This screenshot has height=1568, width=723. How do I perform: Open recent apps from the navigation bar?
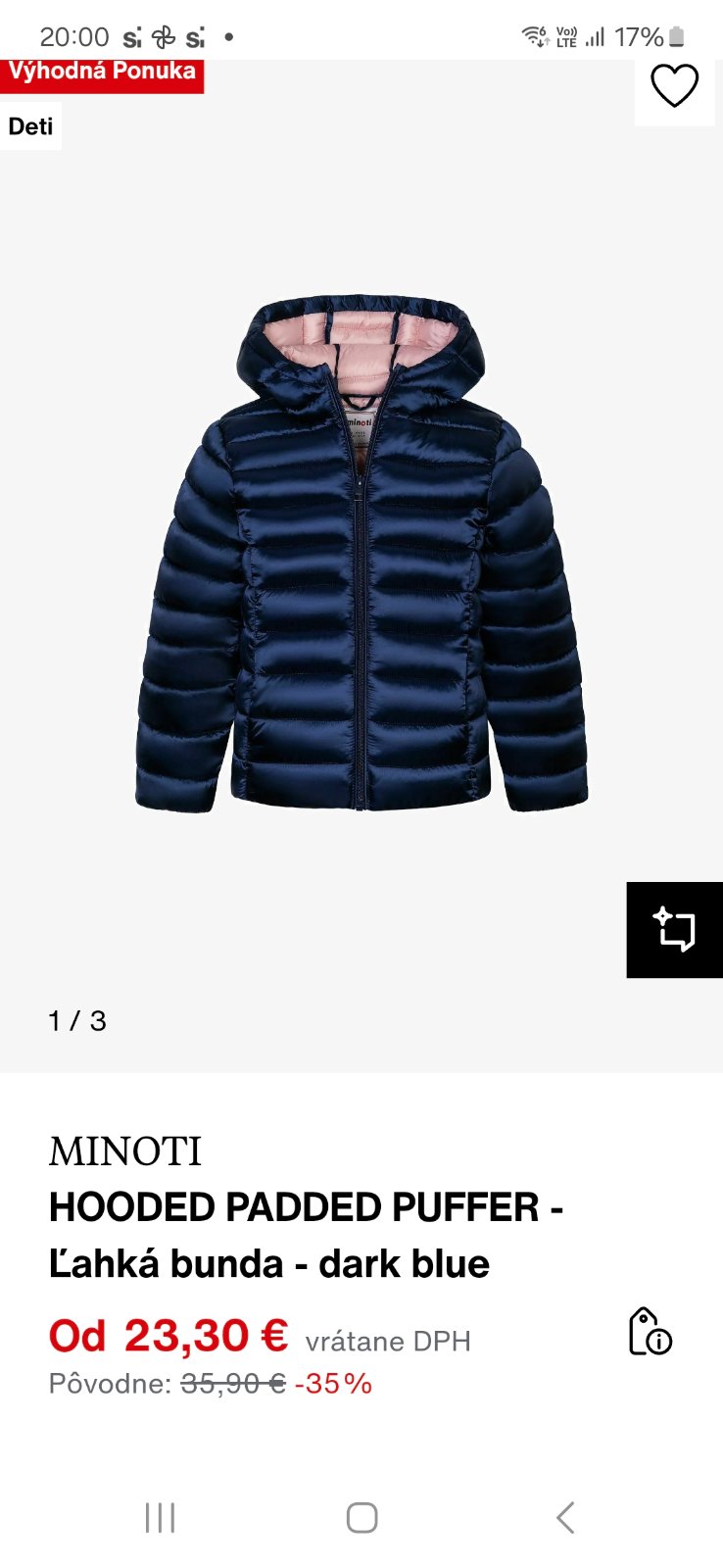[x=160, y=1517]
